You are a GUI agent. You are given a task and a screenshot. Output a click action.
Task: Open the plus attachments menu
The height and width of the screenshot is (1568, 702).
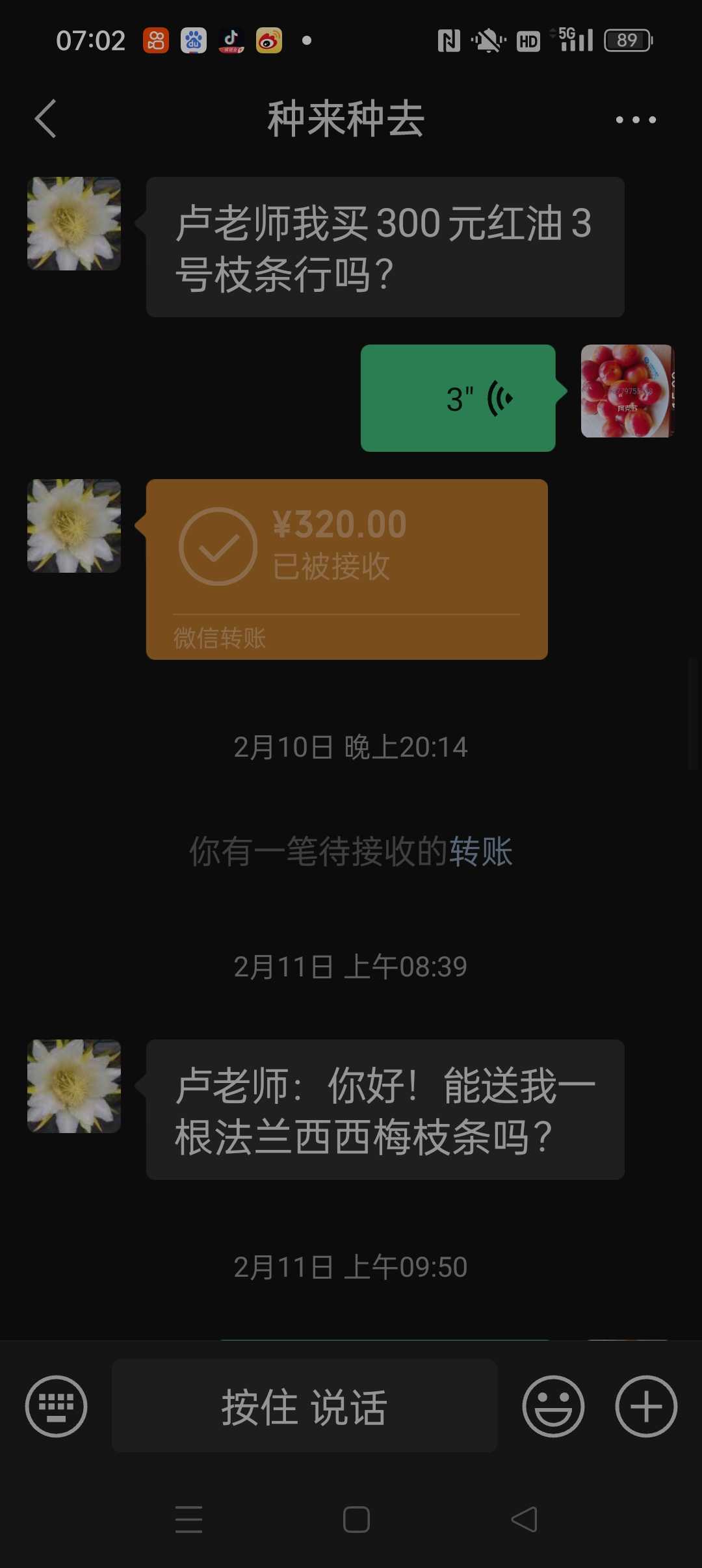pyautogui.click(x=646, y=1406)
